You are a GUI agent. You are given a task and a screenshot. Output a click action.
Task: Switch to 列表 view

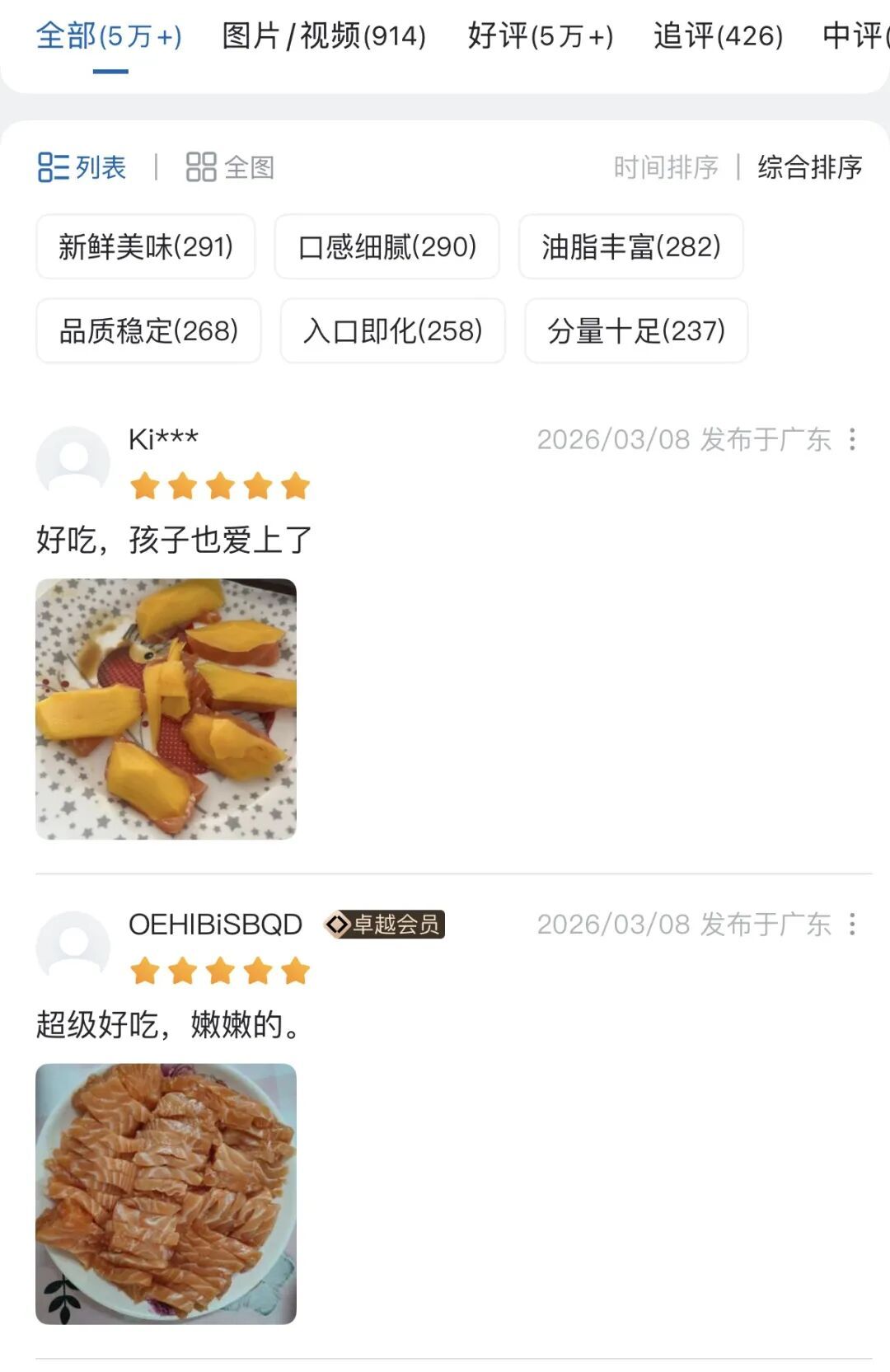(82, 167)
